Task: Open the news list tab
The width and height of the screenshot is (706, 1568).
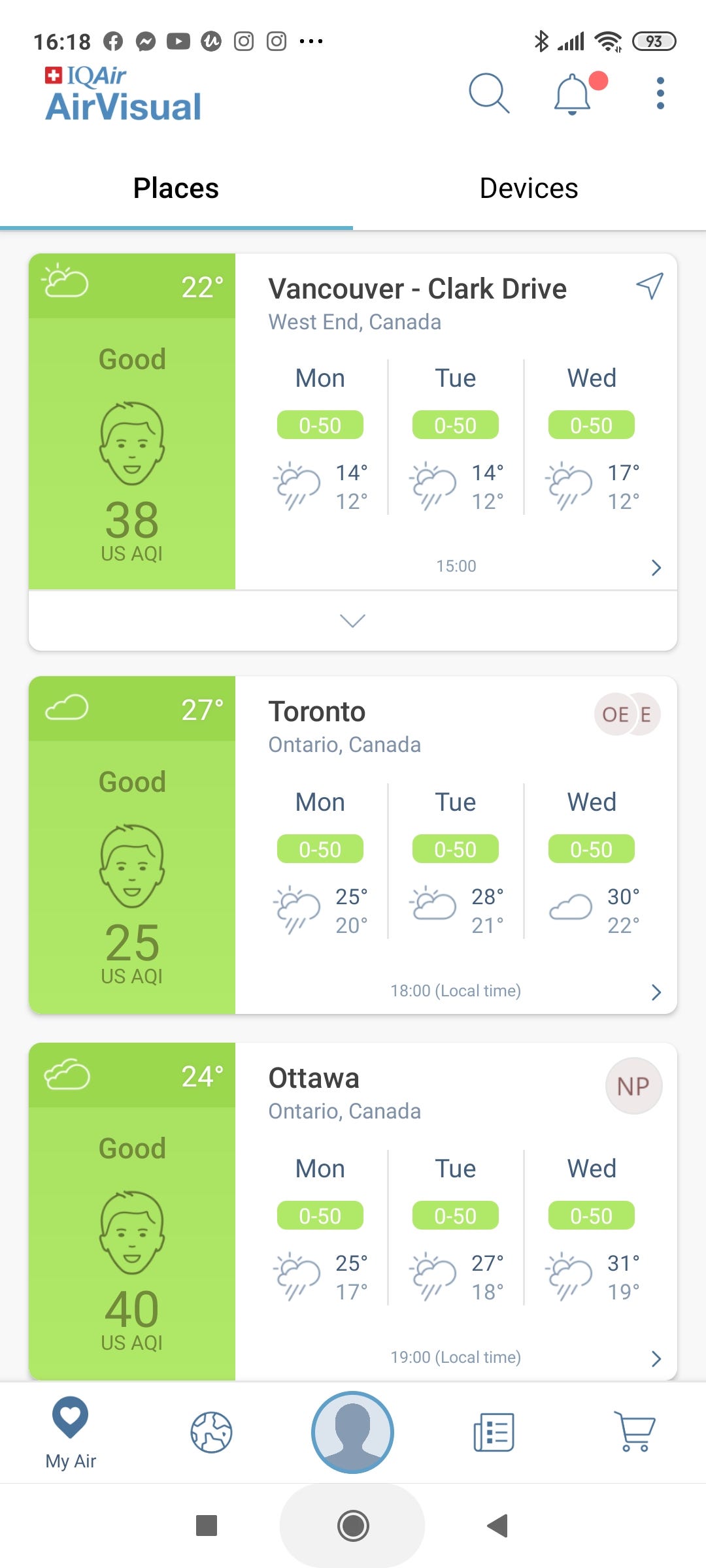Action: click(494, 1432)
